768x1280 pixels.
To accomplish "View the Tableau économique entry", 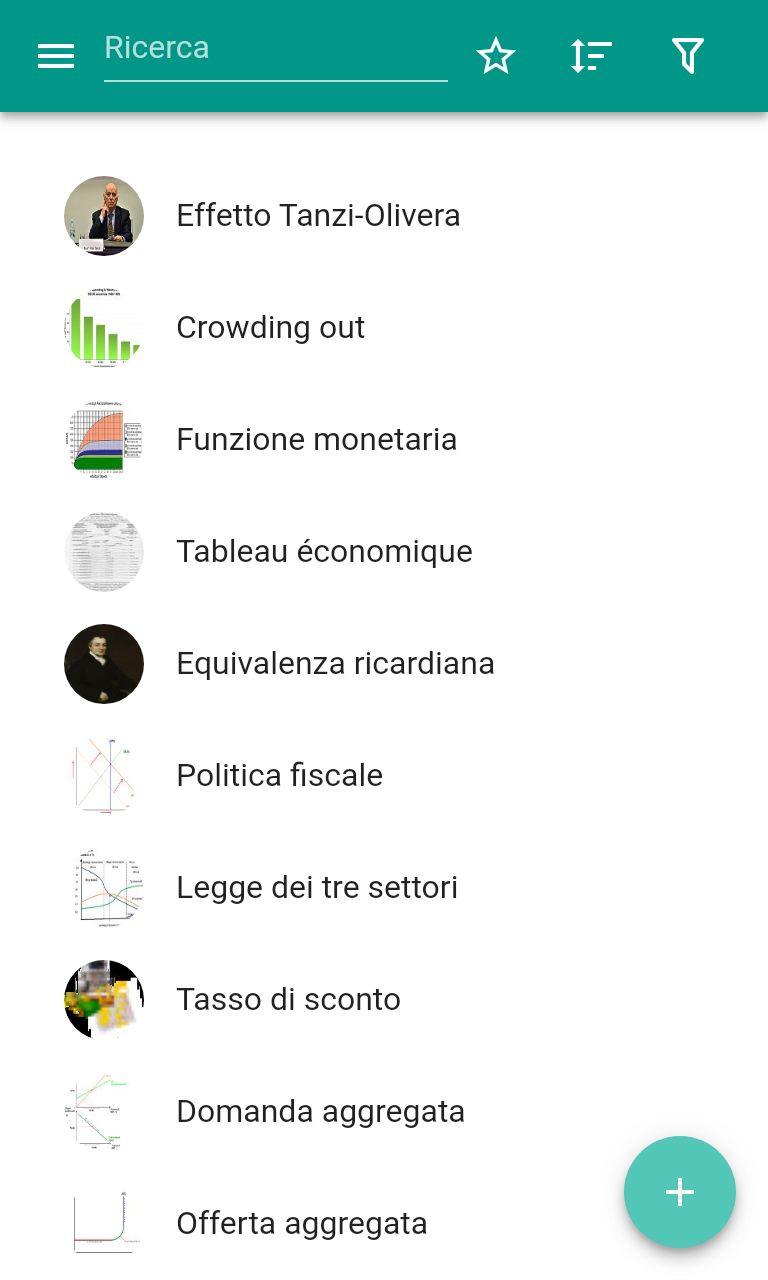I will [324, 552].
